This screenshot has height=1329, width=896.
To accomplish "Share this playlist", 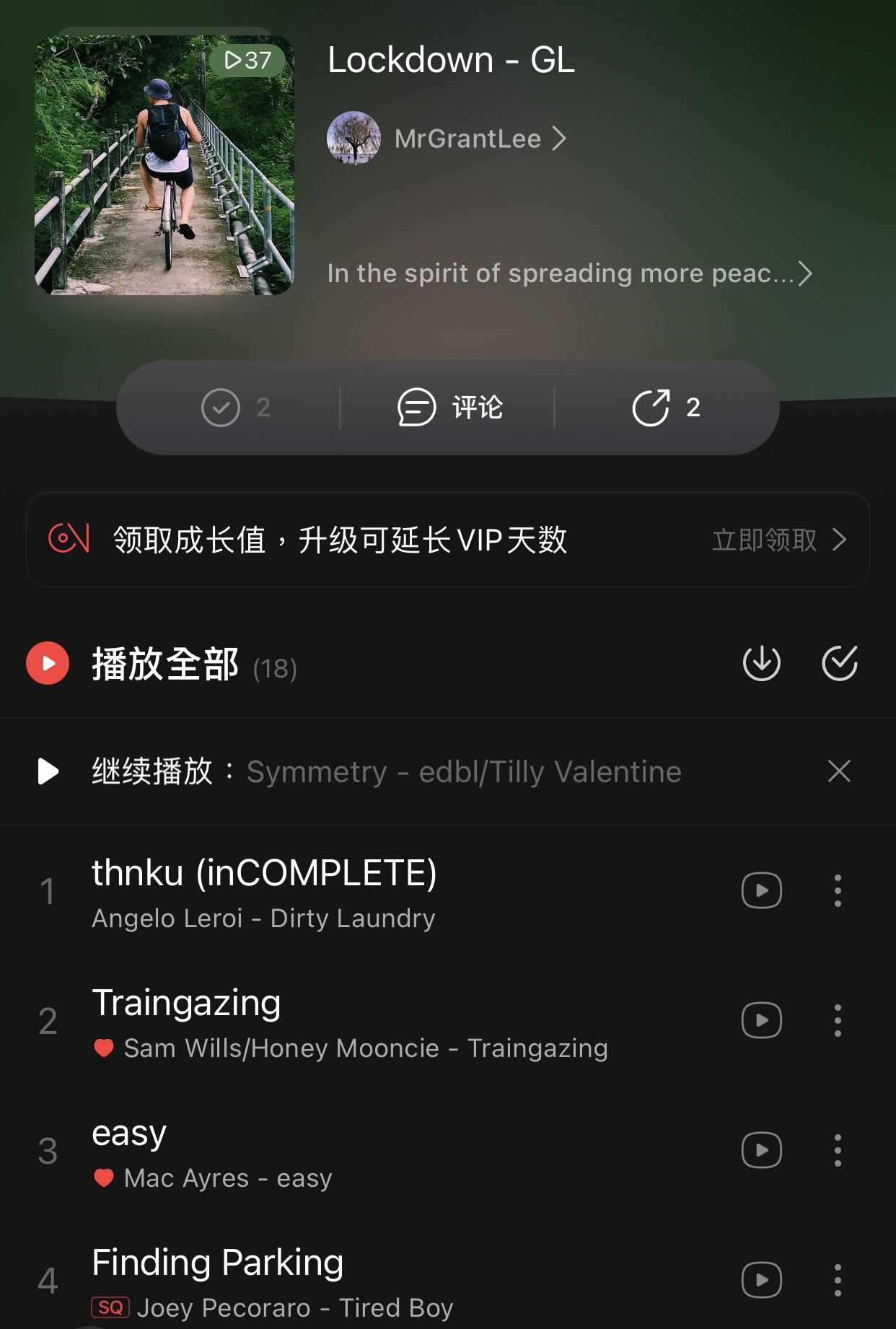I will pos(666,408).
